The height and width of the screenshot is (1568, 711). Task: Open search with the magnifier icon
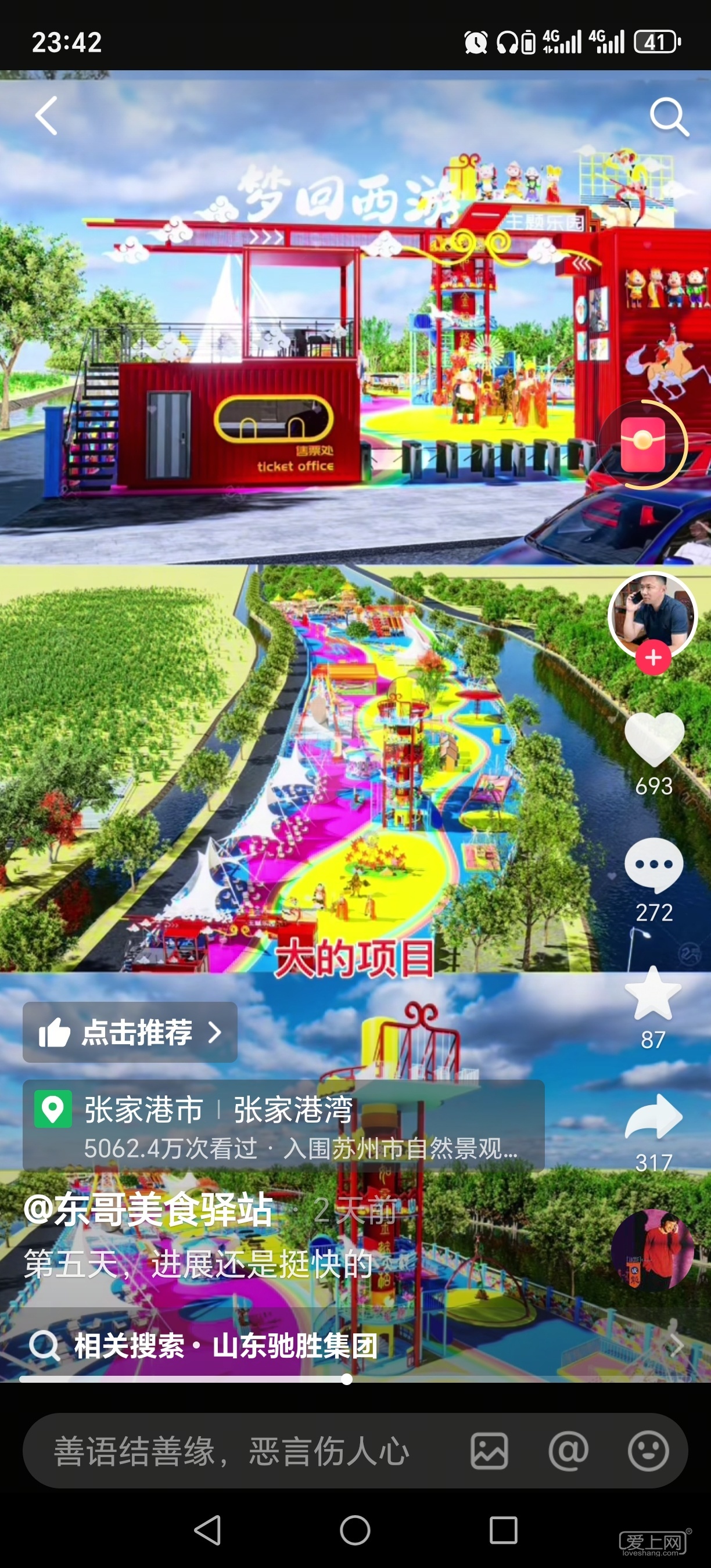669,116
